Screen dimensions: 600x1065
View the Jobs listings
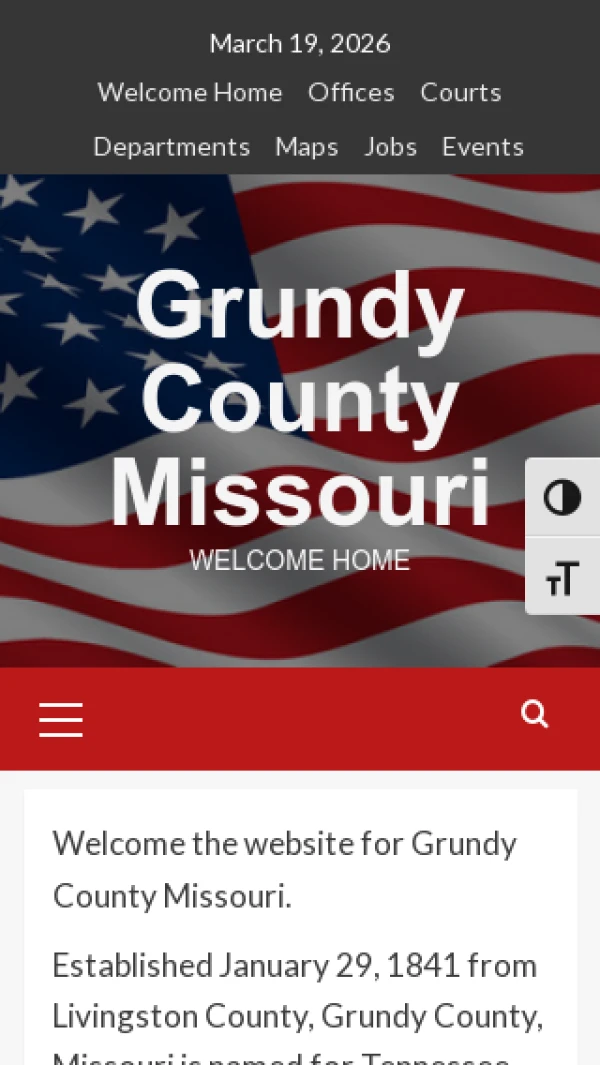click(x=390, y=146)
